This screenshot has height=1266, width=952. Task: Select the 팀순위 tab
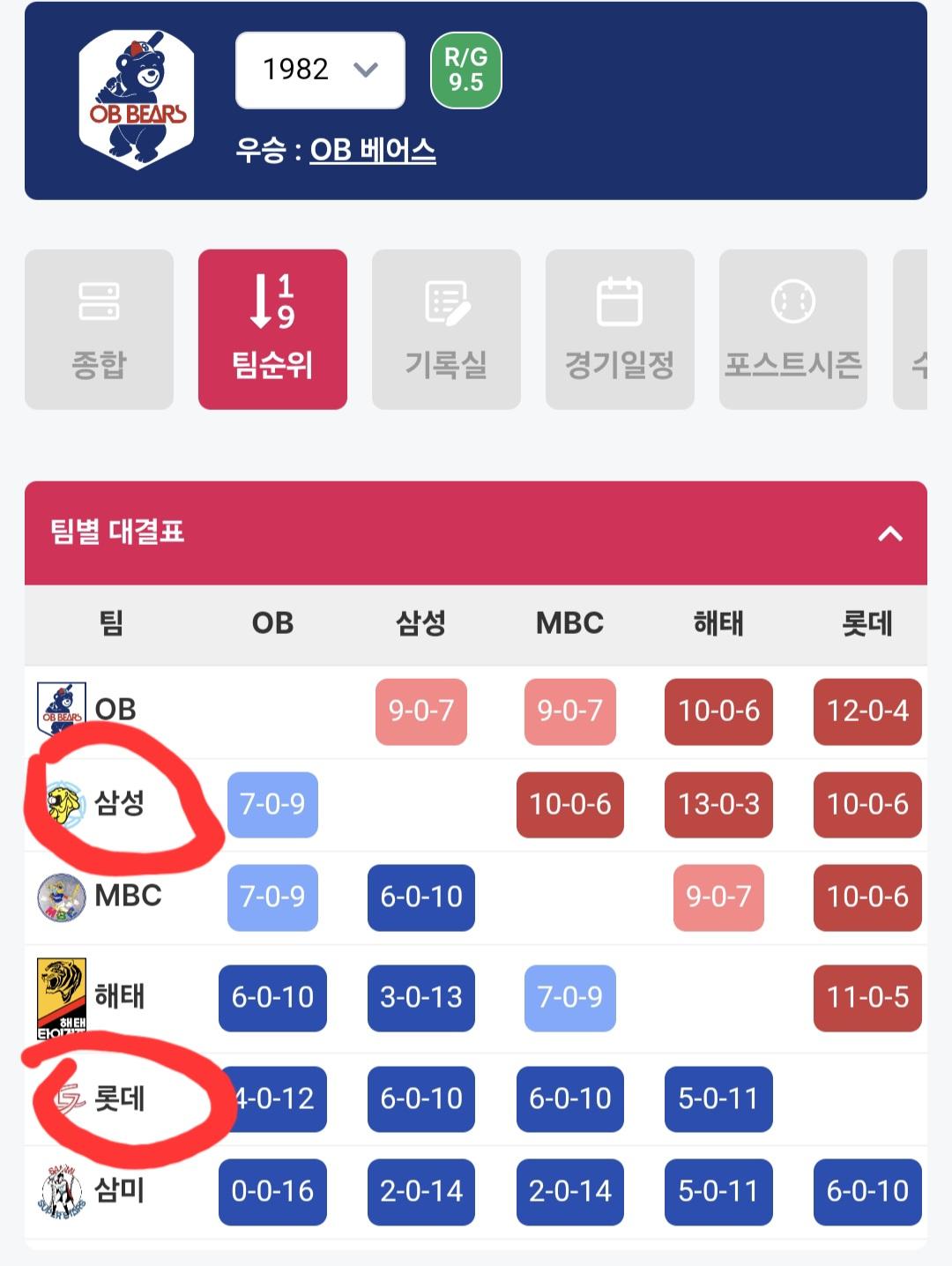[272, 330]
